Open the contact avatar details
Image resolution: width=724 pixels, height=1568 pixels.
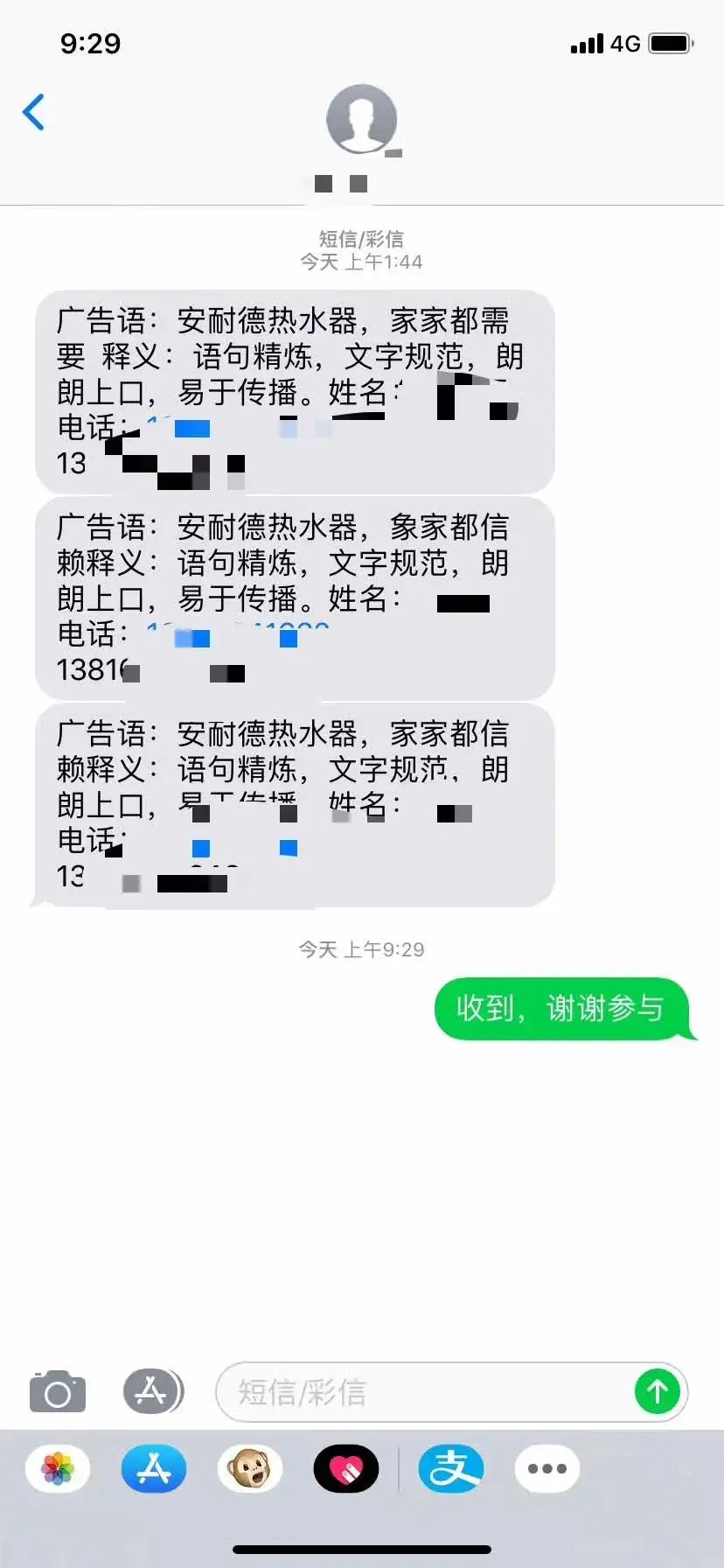[361, 120]
